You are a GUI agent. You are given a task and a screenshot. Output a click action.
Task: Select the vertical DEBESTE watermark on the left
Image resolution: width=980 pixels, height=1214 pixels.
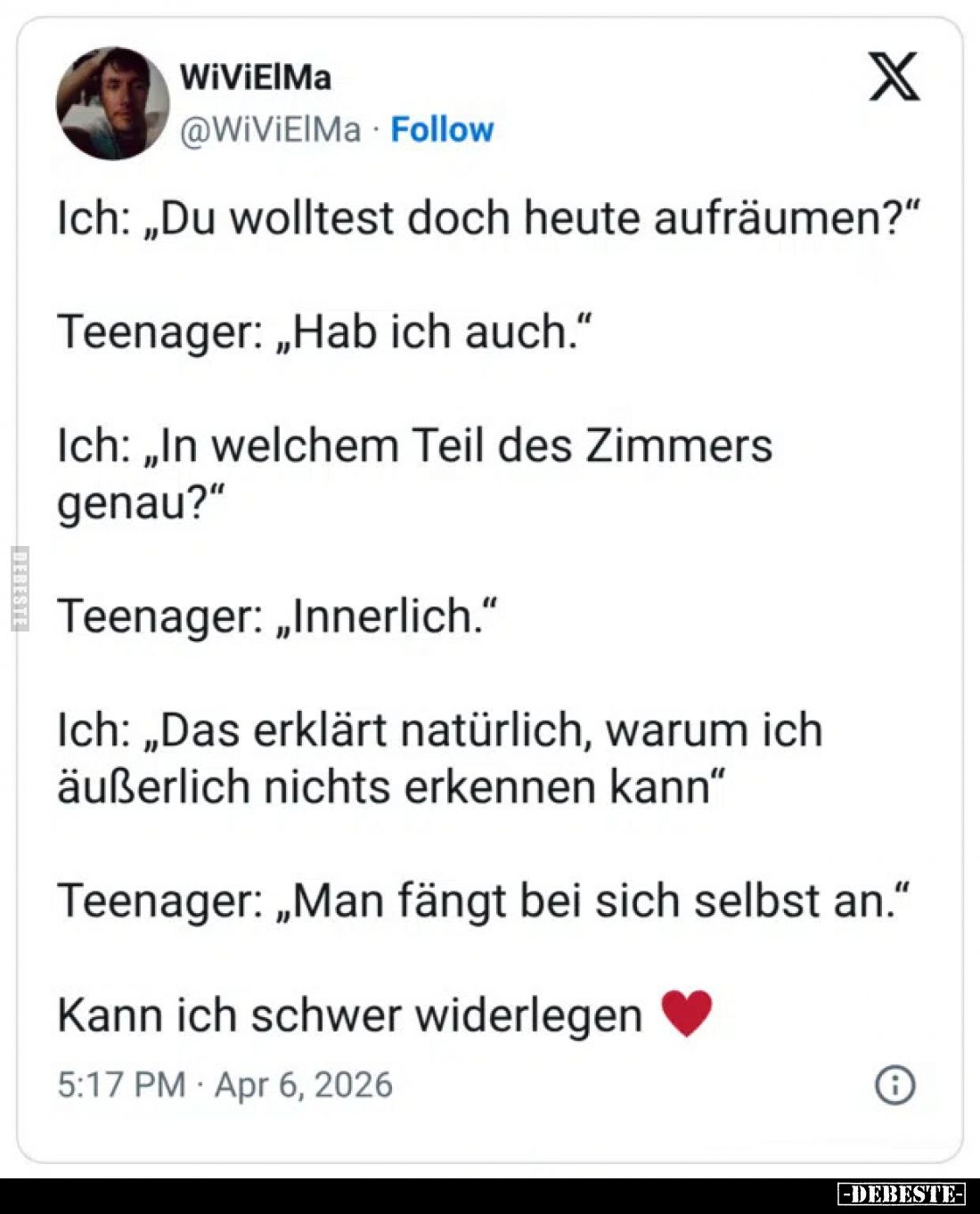point(19,588)
